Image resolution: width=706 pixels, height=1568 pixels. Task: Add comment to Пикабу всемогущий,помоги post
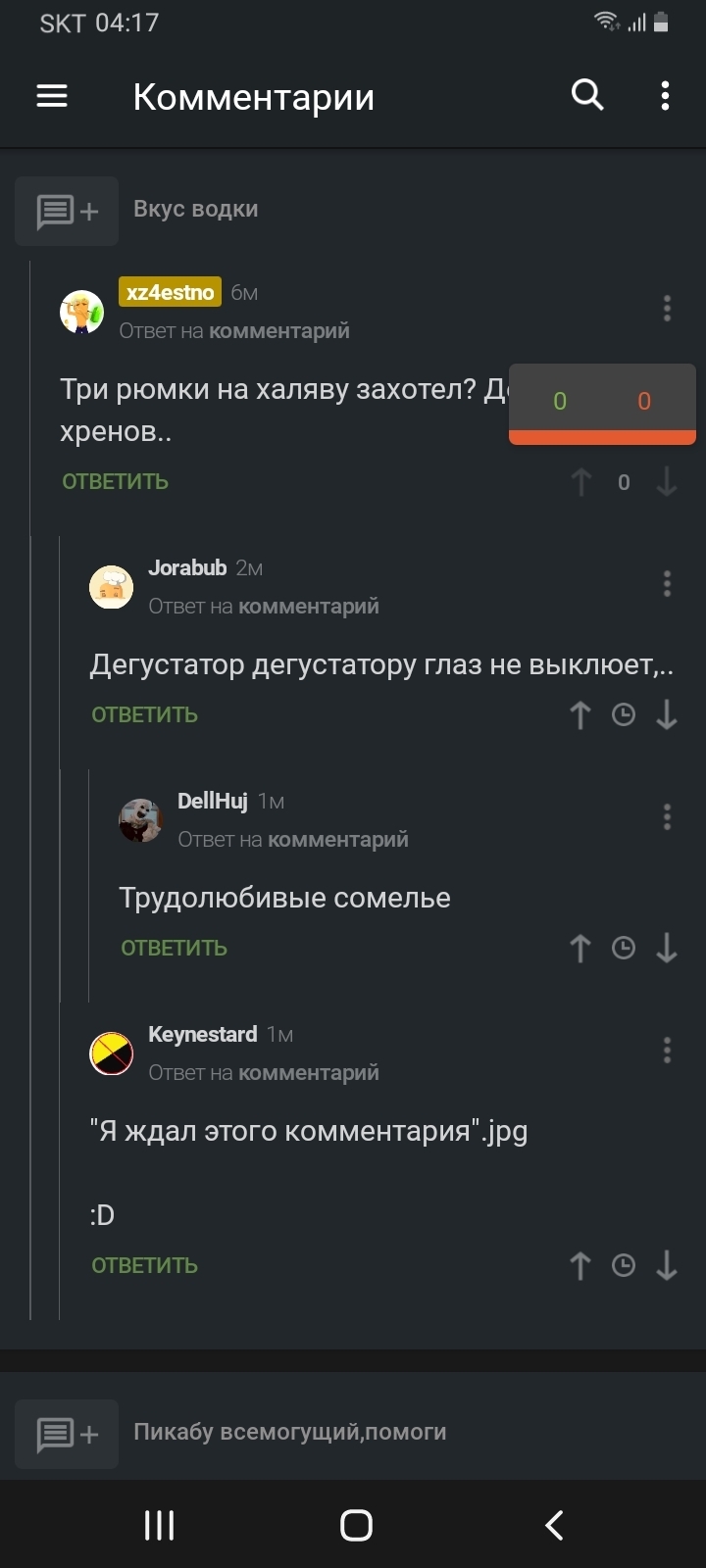[x=67, y=1434]
